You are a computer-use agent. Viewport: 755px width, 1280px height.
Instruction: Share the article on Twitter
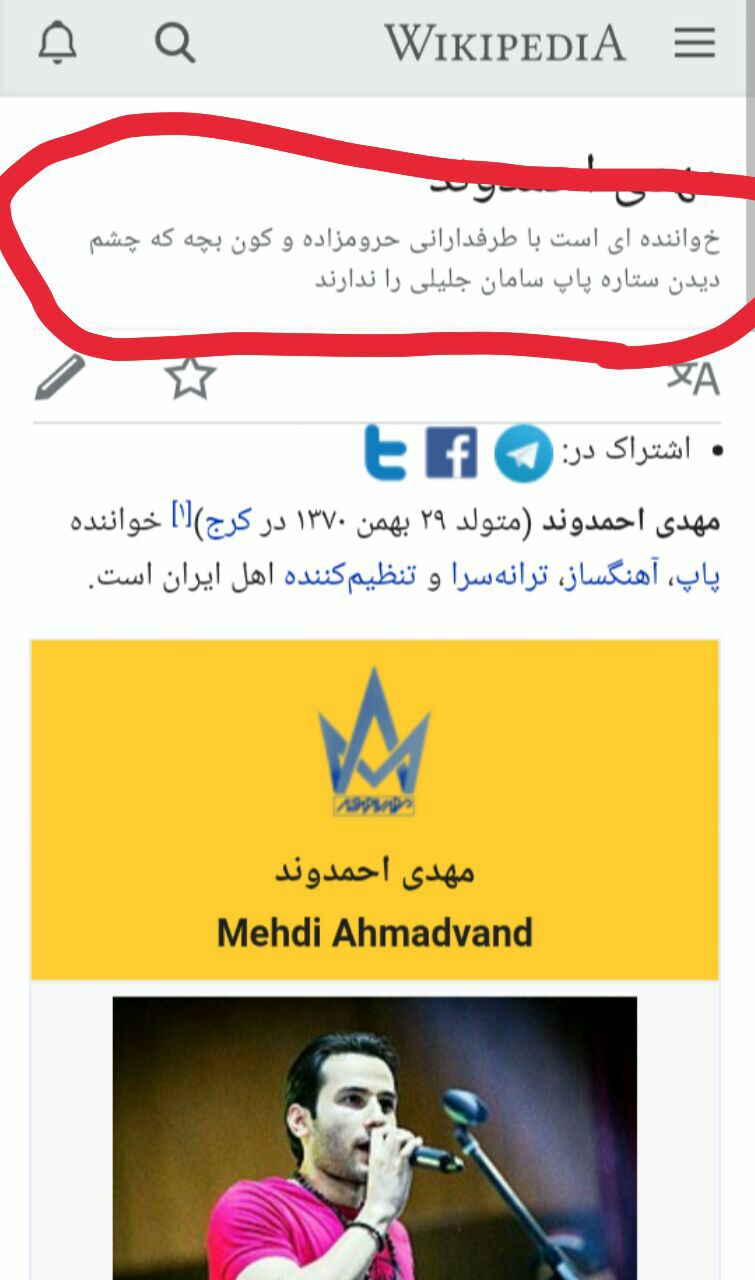pos(385,451)
